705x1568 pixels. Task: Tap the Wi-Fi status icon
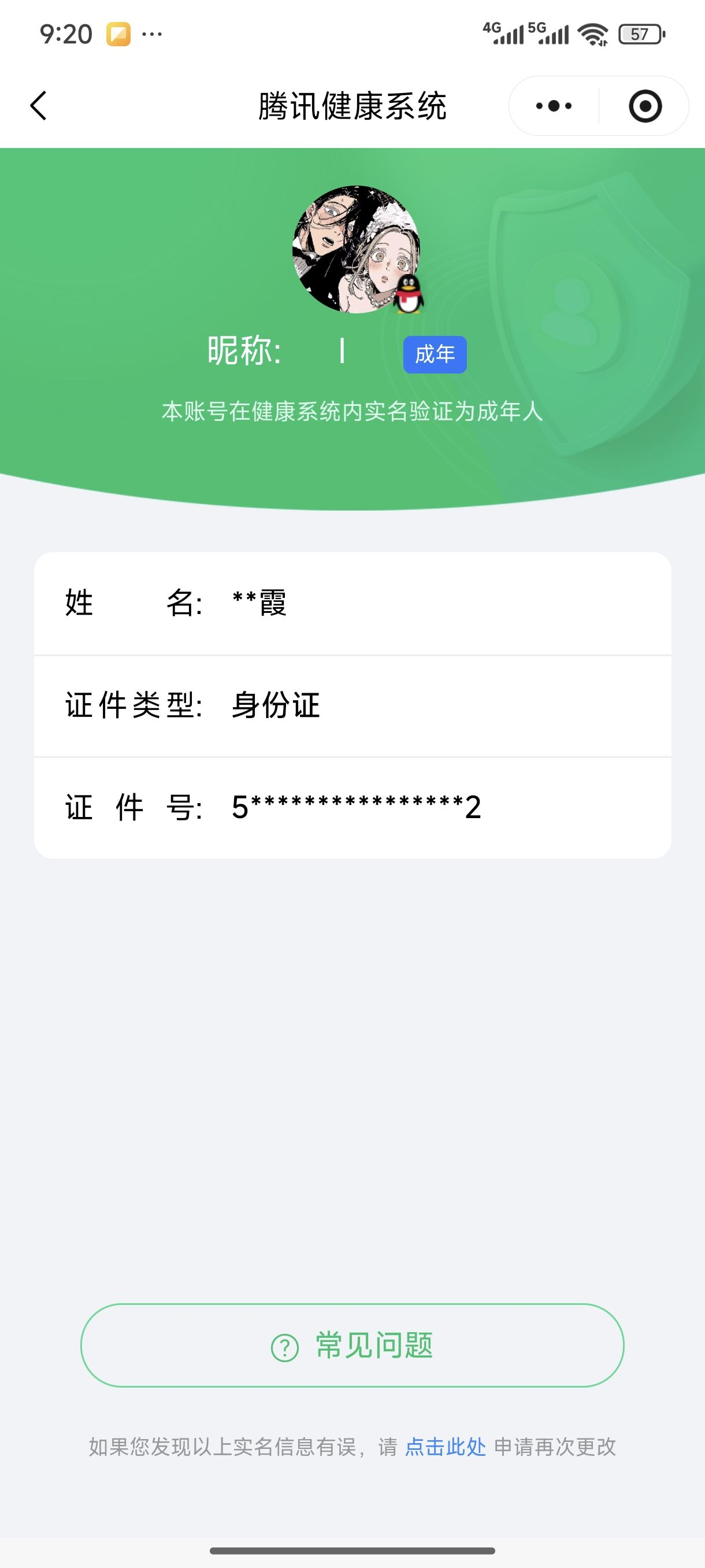click(x=592, y=35)
